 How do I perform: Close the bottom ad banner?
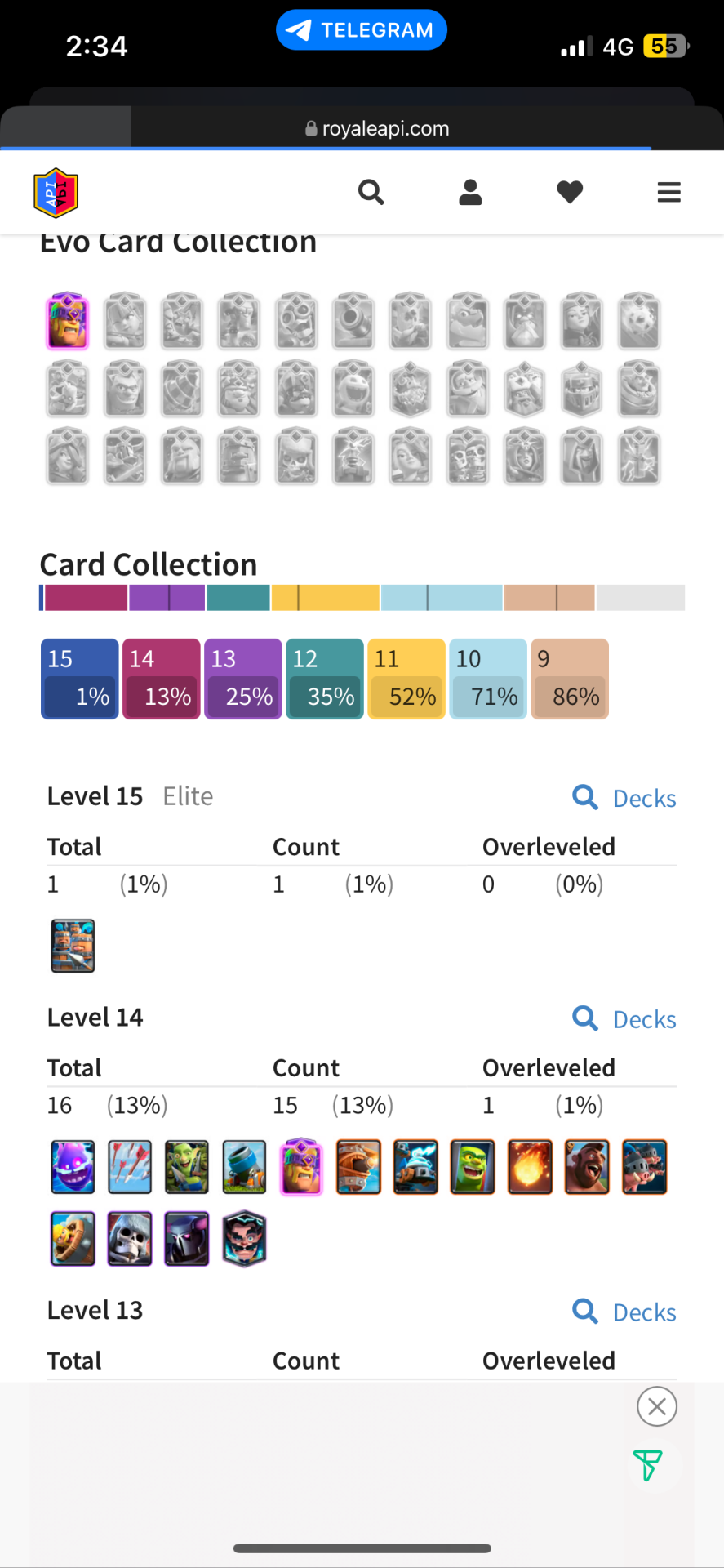(656, 1406)
